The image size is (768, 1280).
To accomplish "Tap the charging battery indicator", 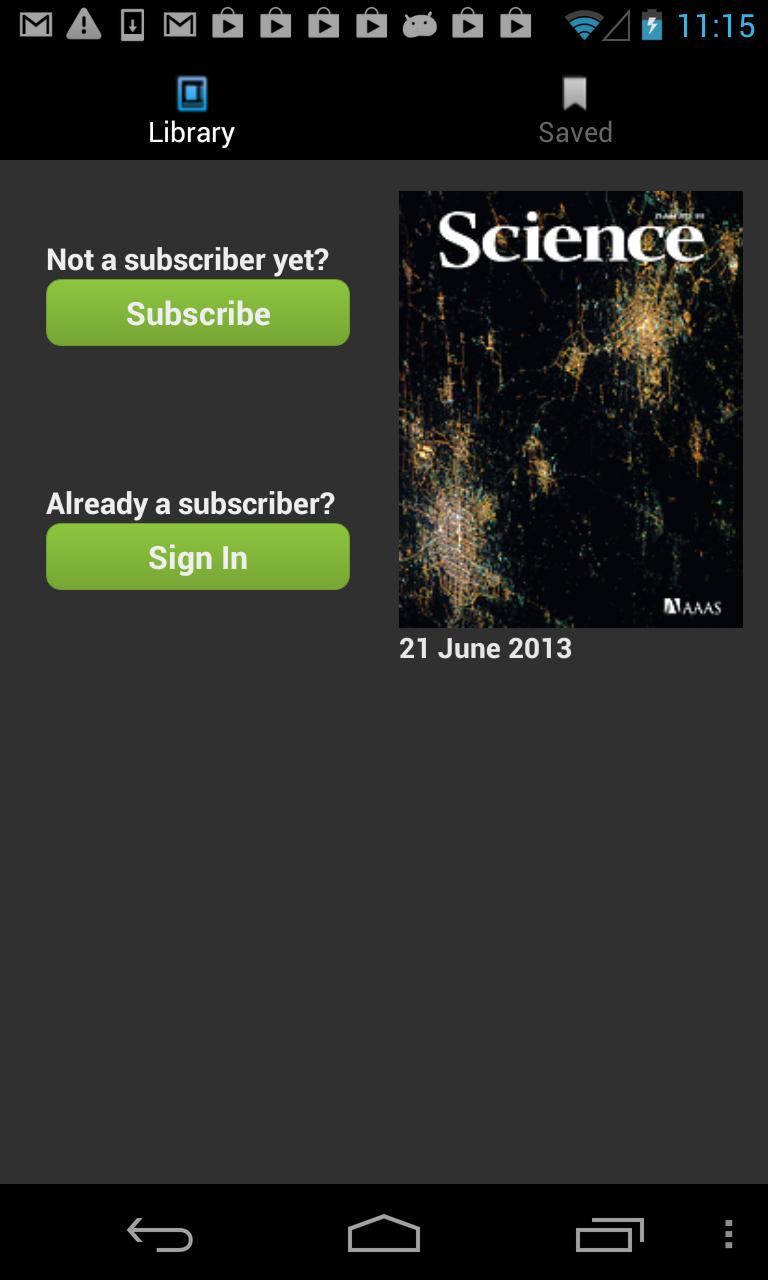I will pos(652,23).
